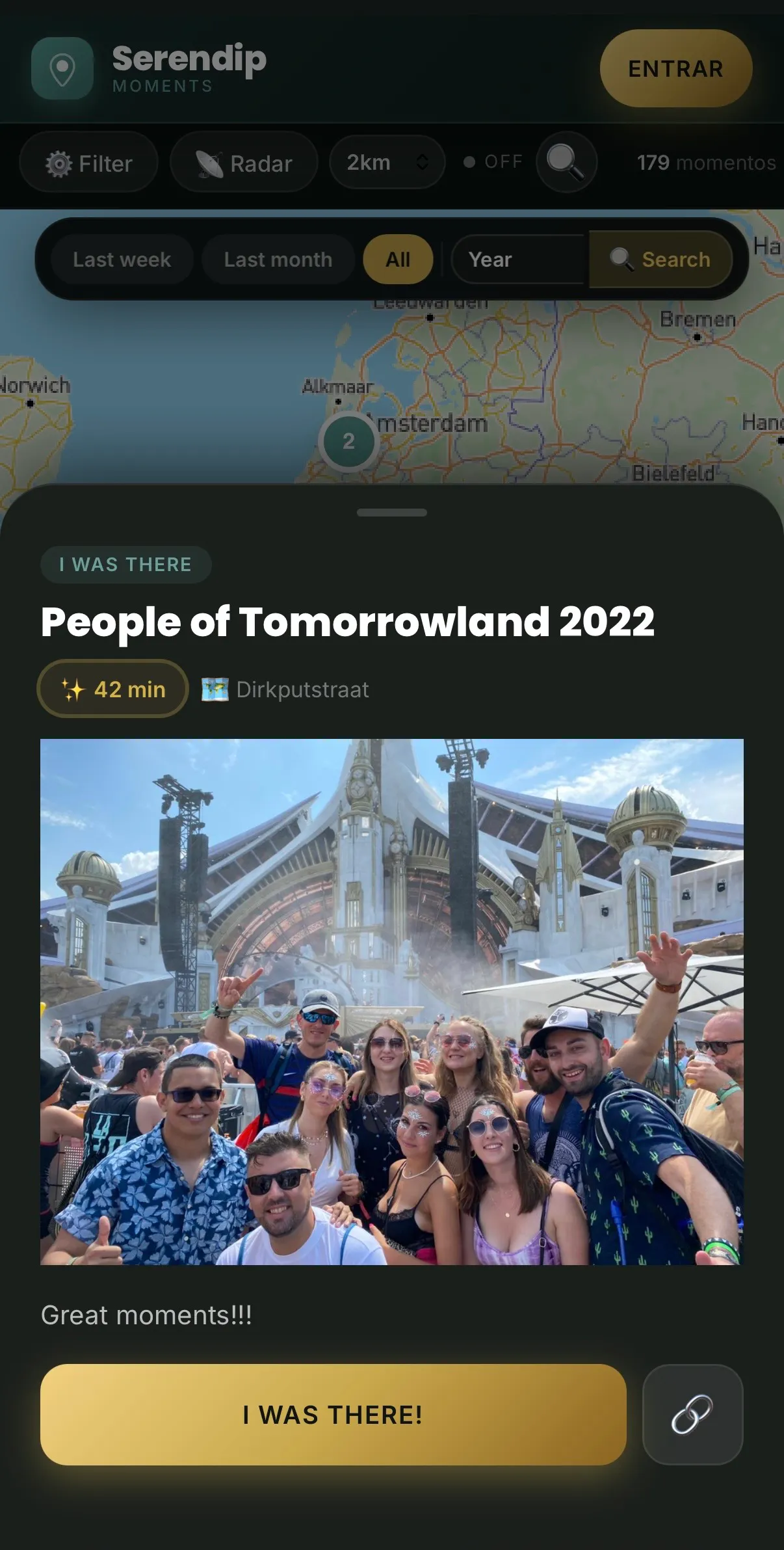Image resolution: width=784 pixels, height=1550 pixels.
Task: Tap the magnifying glass icon in toolbar
Action: tap(566, 162)
